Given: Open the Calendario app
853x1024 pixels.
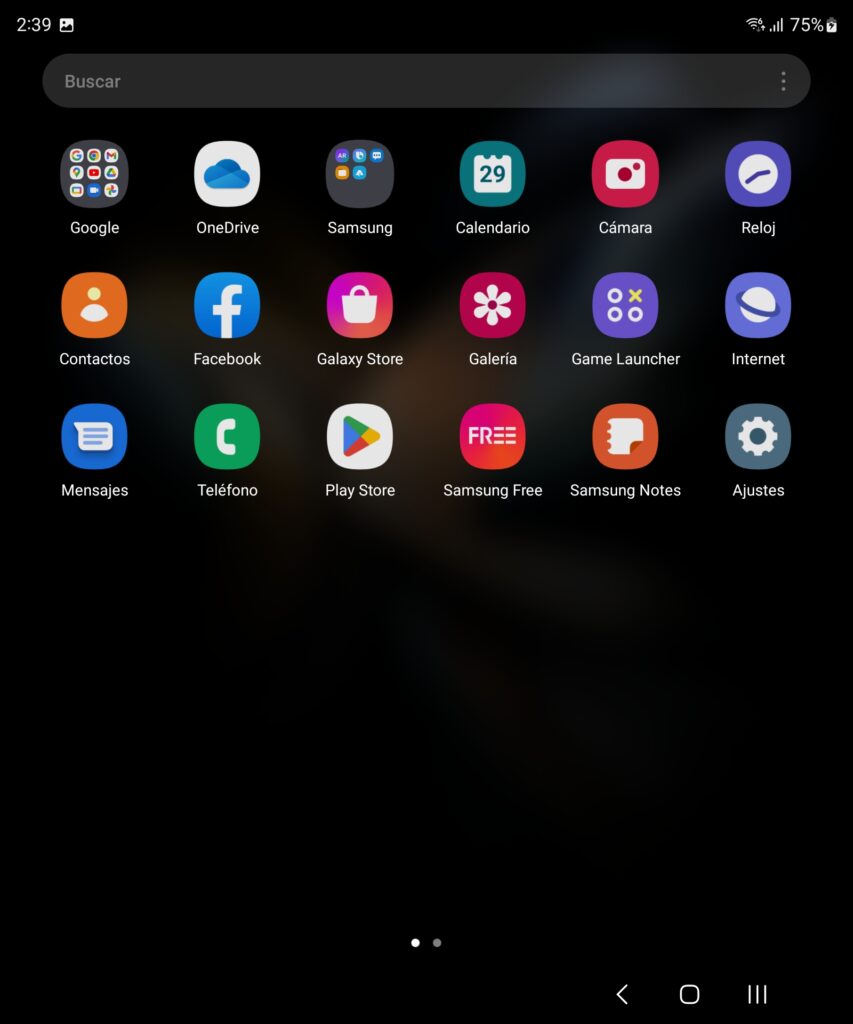Looking at the screenshot, I should [x=492, y=174].
